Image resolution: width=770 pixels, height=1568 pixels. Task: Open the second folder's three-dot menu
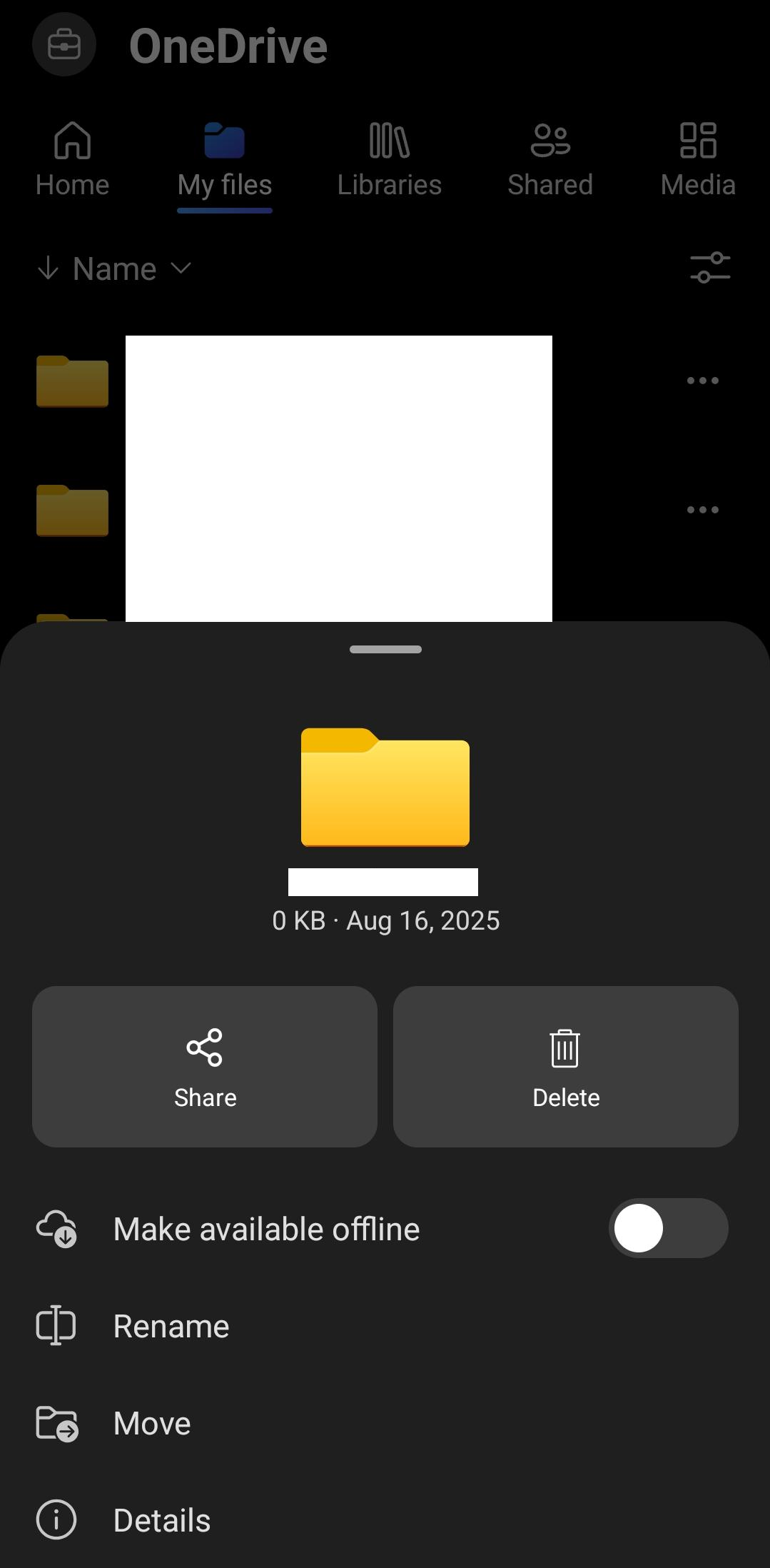(701, 510)
